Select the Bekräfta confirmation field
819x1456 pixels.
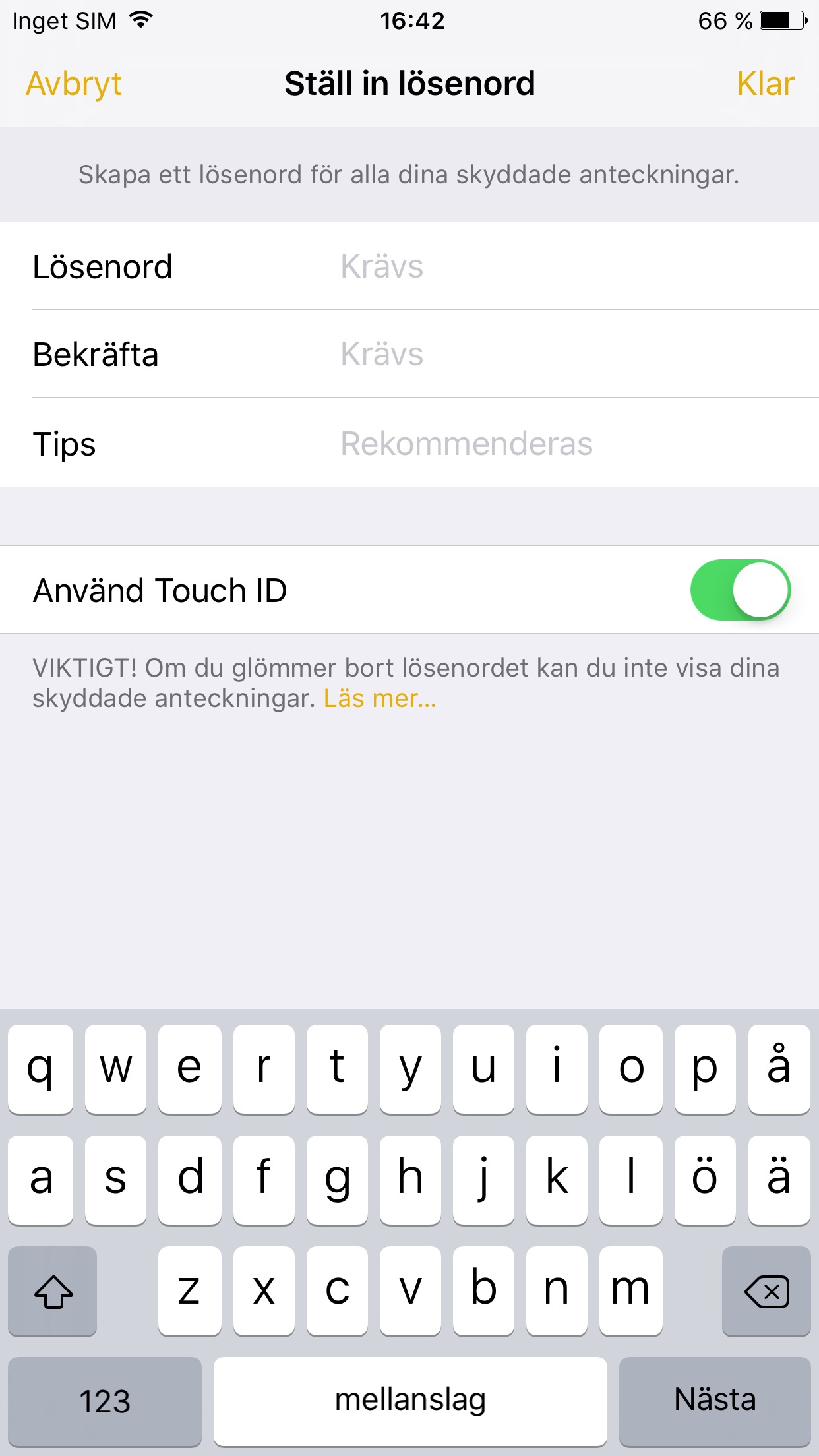(x=567, y=354)
